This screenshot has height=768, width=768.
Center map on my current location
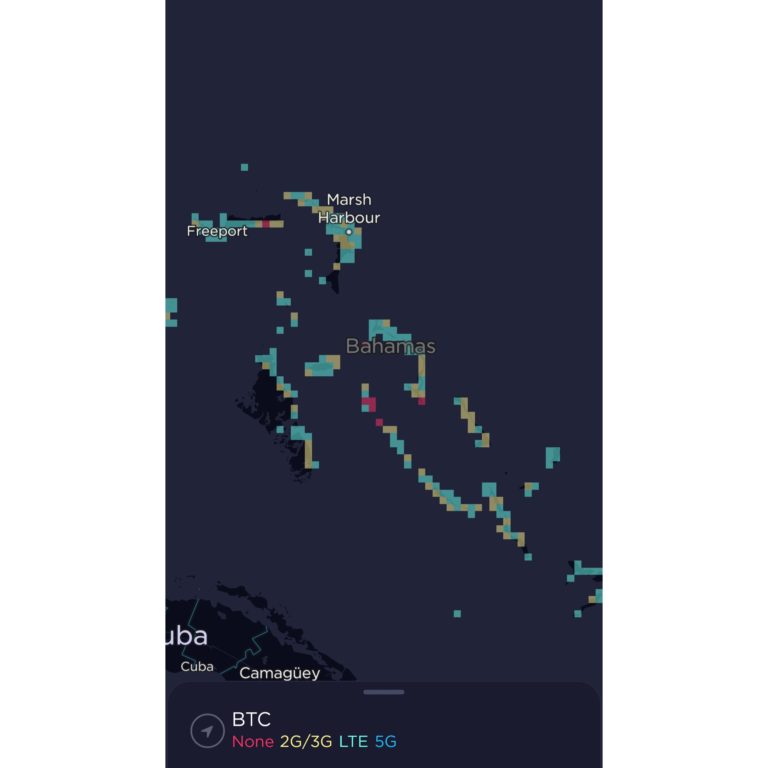(x=207, y=731)
